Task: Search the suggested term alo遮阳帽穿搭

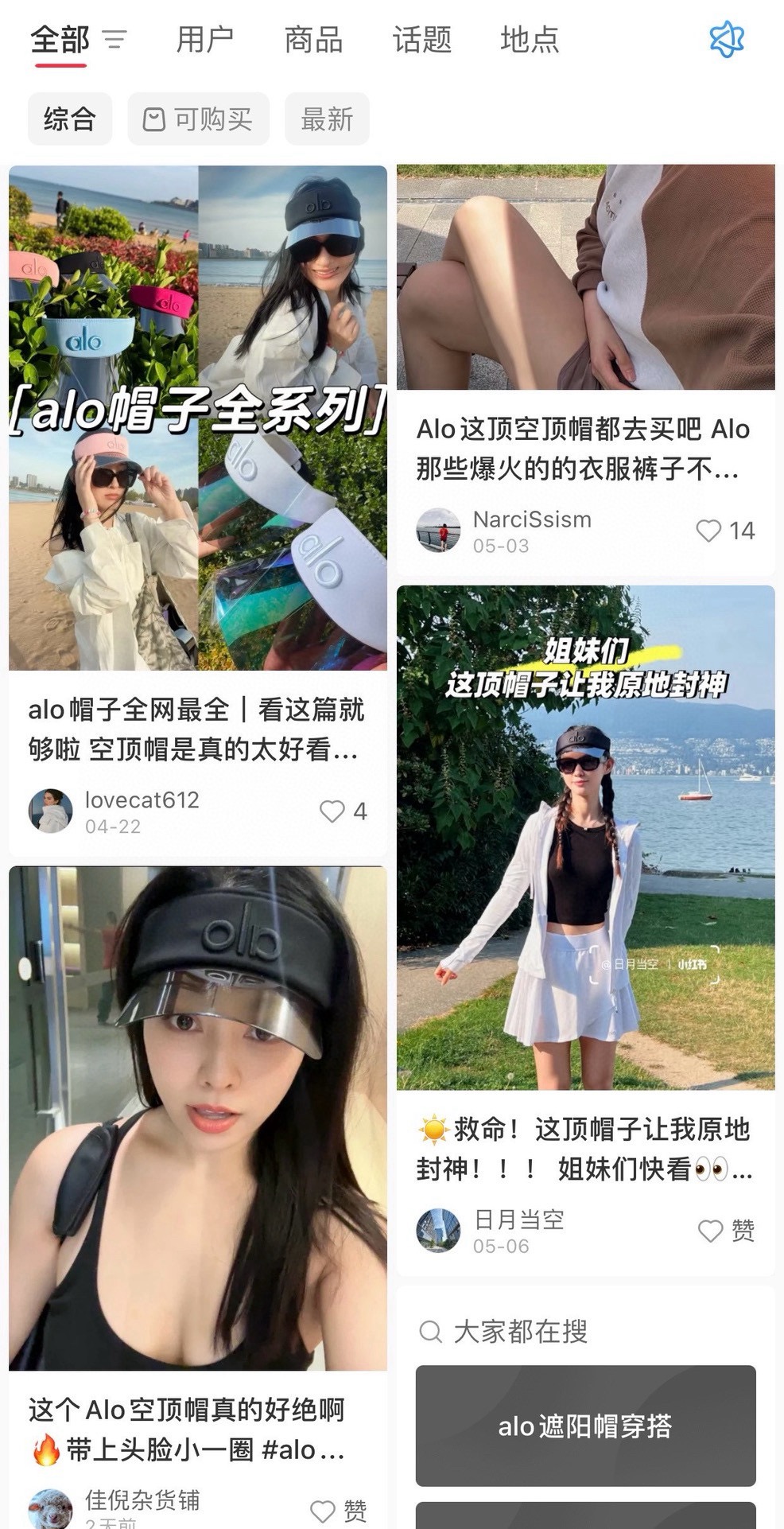Action: (x=585, y=1426)
